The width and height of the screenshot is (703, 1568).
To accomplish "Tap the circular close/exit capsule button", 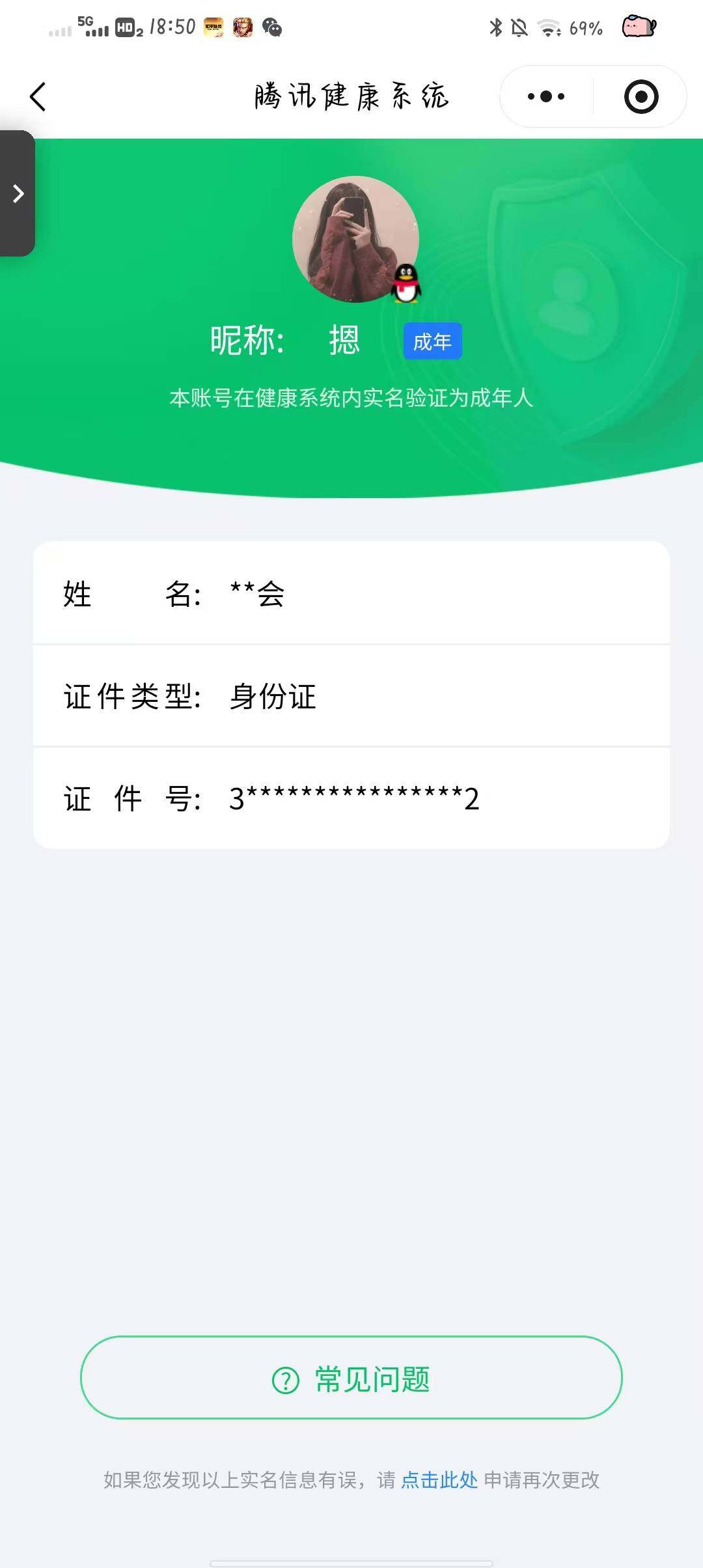I will [x=642, y=96].
